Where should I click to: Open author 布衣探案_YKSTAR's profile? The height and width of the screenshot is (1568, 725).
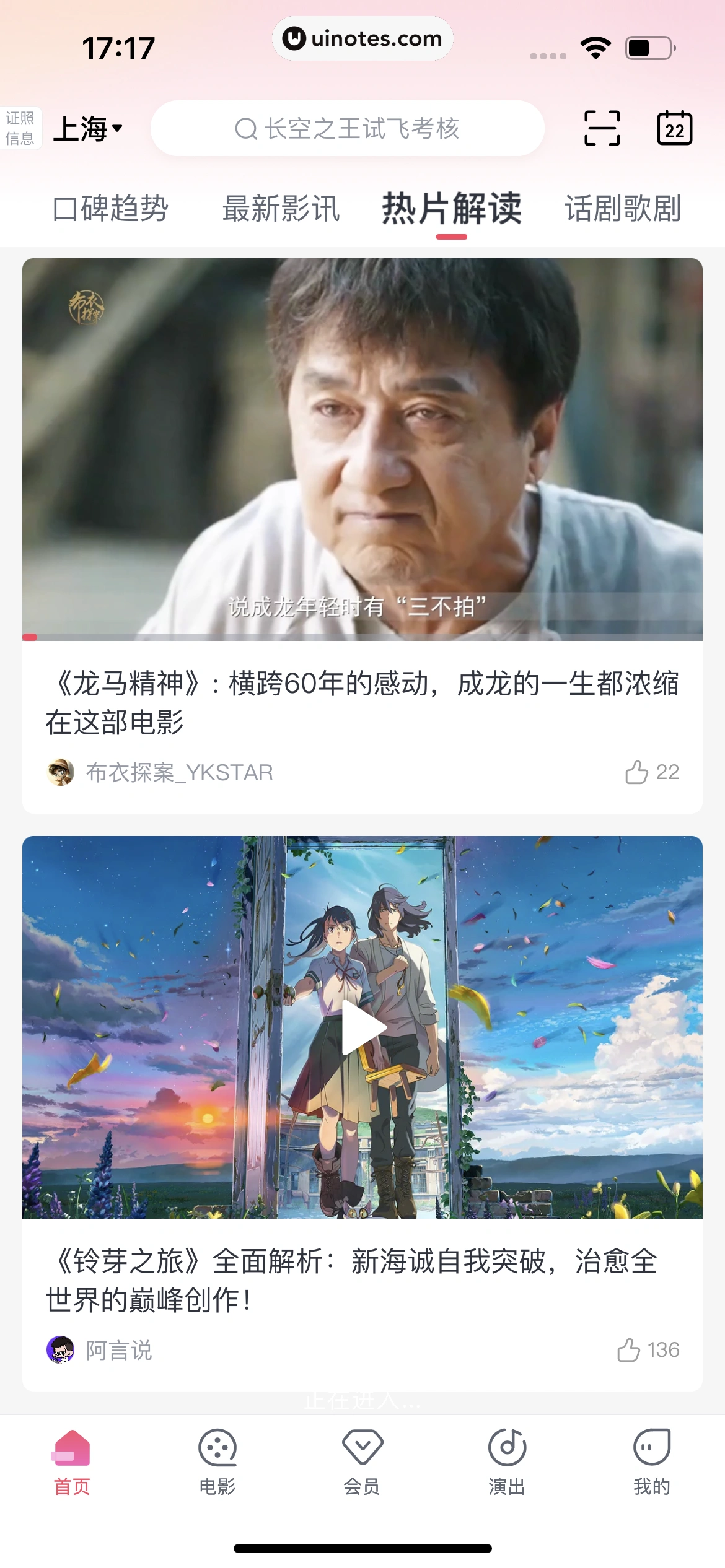click(x=161, y=772)
